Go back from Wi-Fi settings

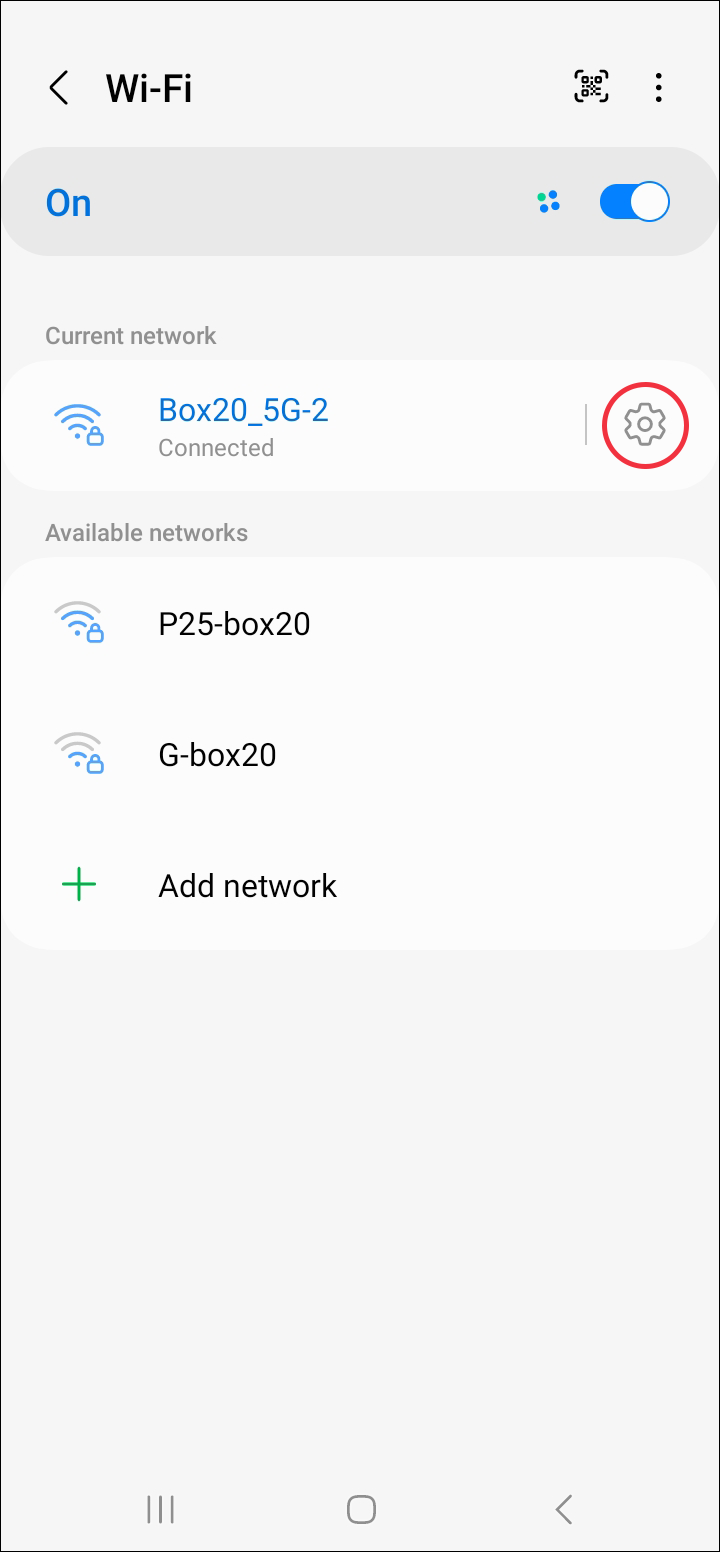(60, 88)
